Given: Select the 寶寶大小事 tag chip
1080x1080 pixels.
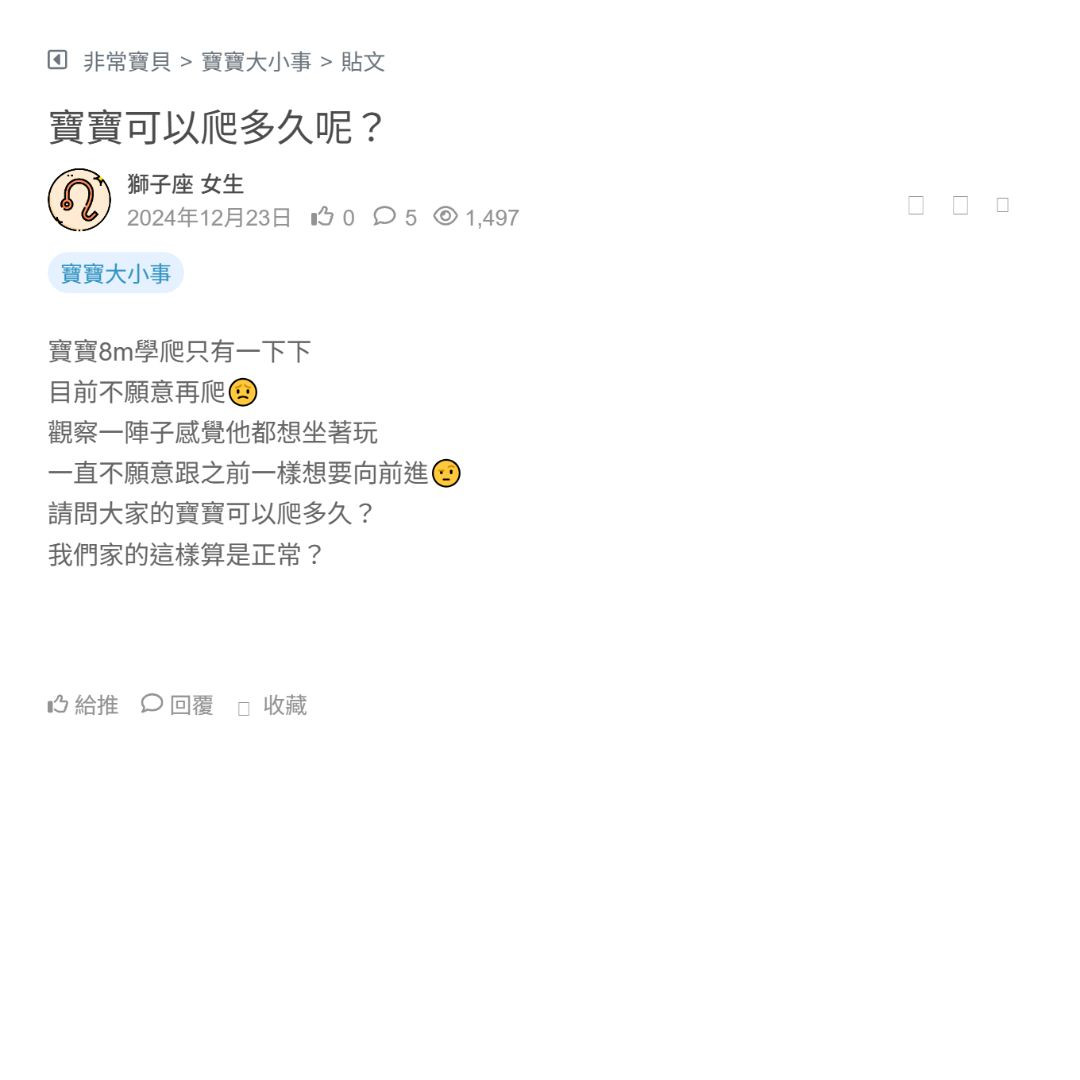Looking at the screenshot, I should (116, 273).
